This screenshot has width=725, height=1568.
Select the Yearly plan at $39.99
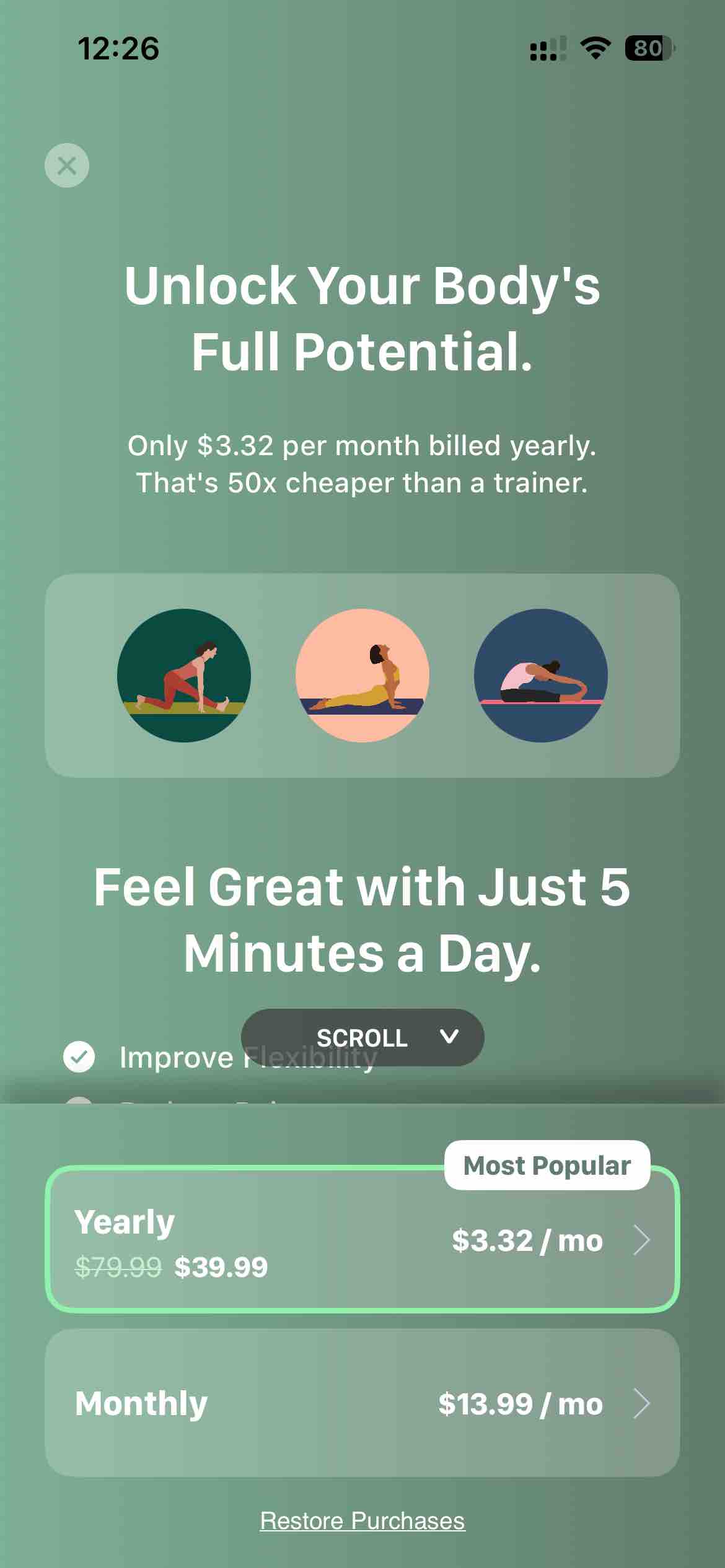tap(362, 1240)
